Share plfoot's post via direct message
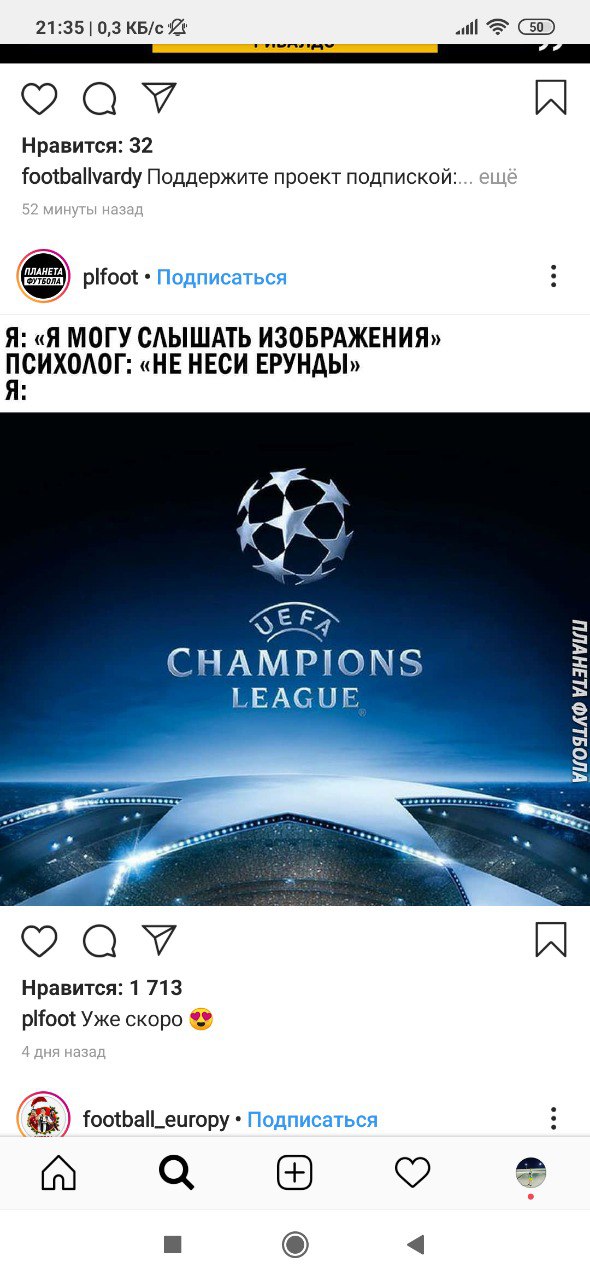Viewport: 590px width, 1280px height. (159, 939)
